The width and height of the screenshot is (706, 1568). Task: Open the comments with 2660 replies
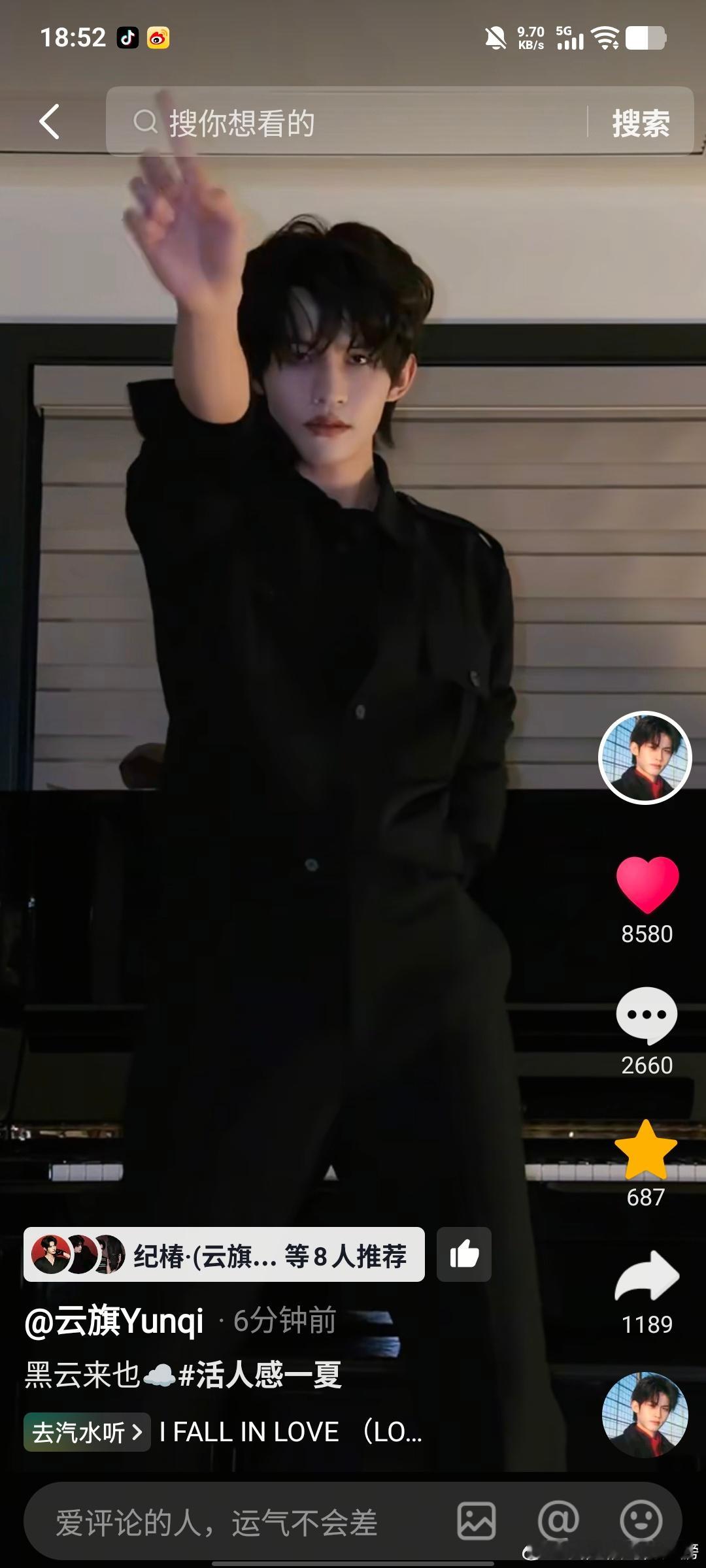pyautogui.click(x=647, y=1015)
